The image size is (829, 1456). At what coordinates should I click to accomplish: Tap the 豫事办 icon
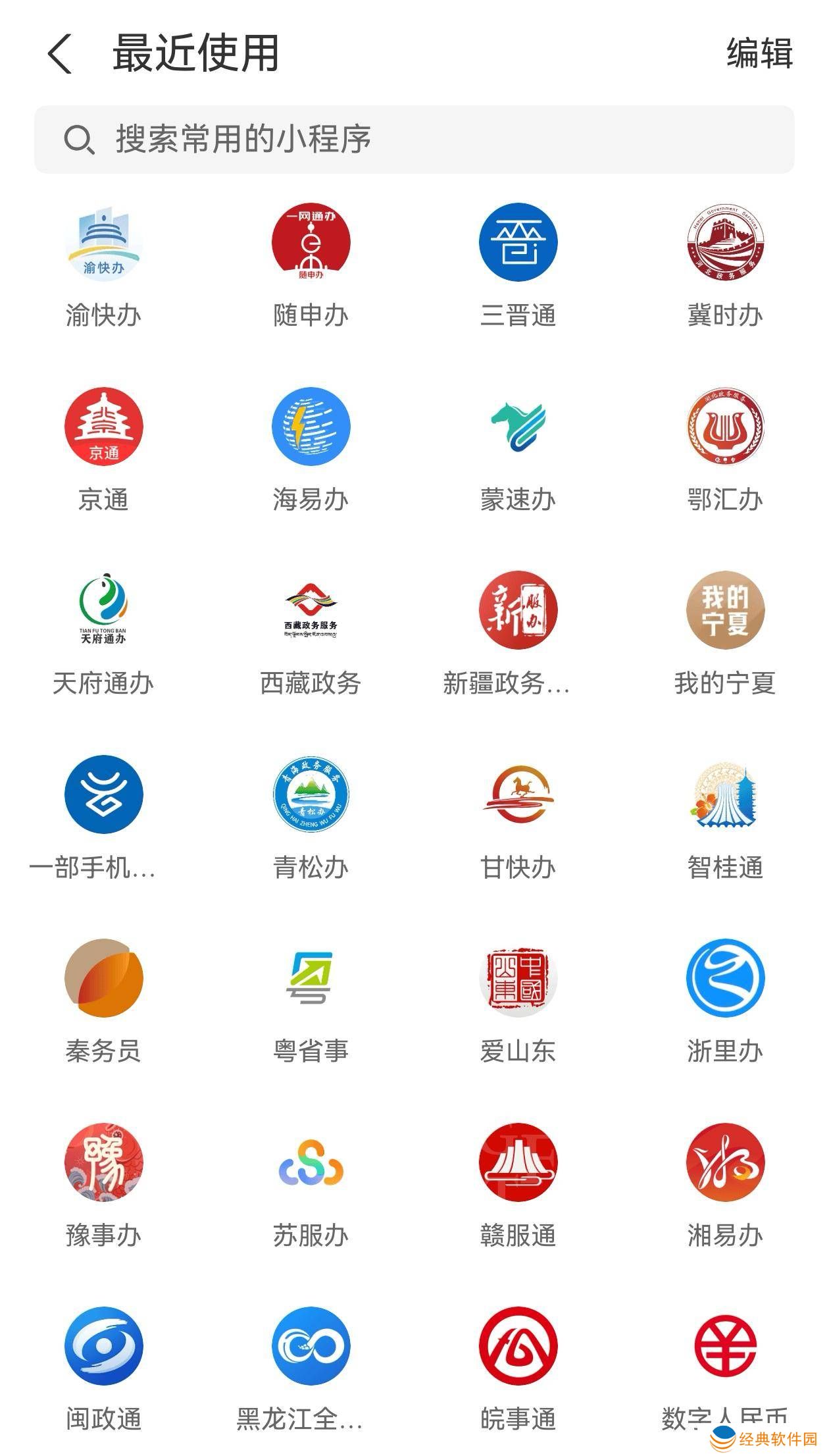tap(103, 1162)
